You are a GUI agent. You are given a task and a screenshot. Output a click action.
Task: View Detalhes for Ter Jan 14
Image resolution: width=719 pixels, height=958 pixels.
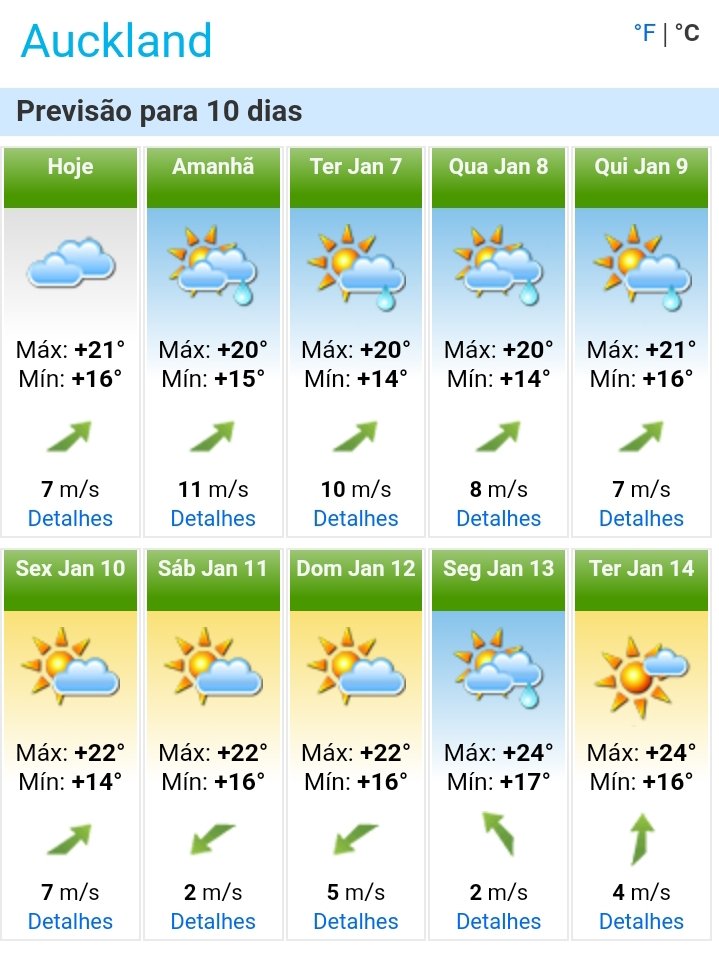(x=641, y=921)
